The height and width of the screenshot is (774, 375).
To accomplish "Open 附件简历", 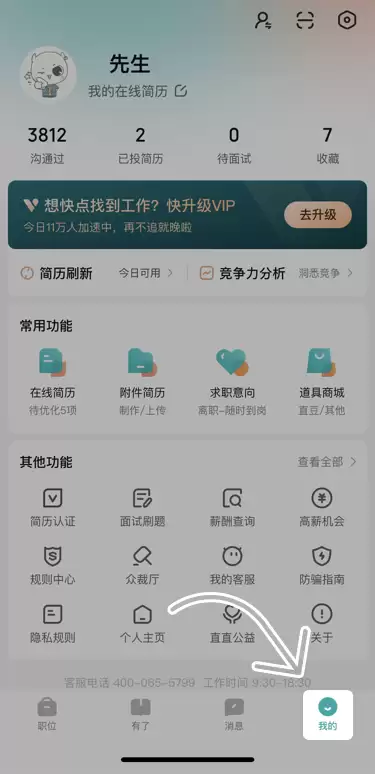I will 142,382.
